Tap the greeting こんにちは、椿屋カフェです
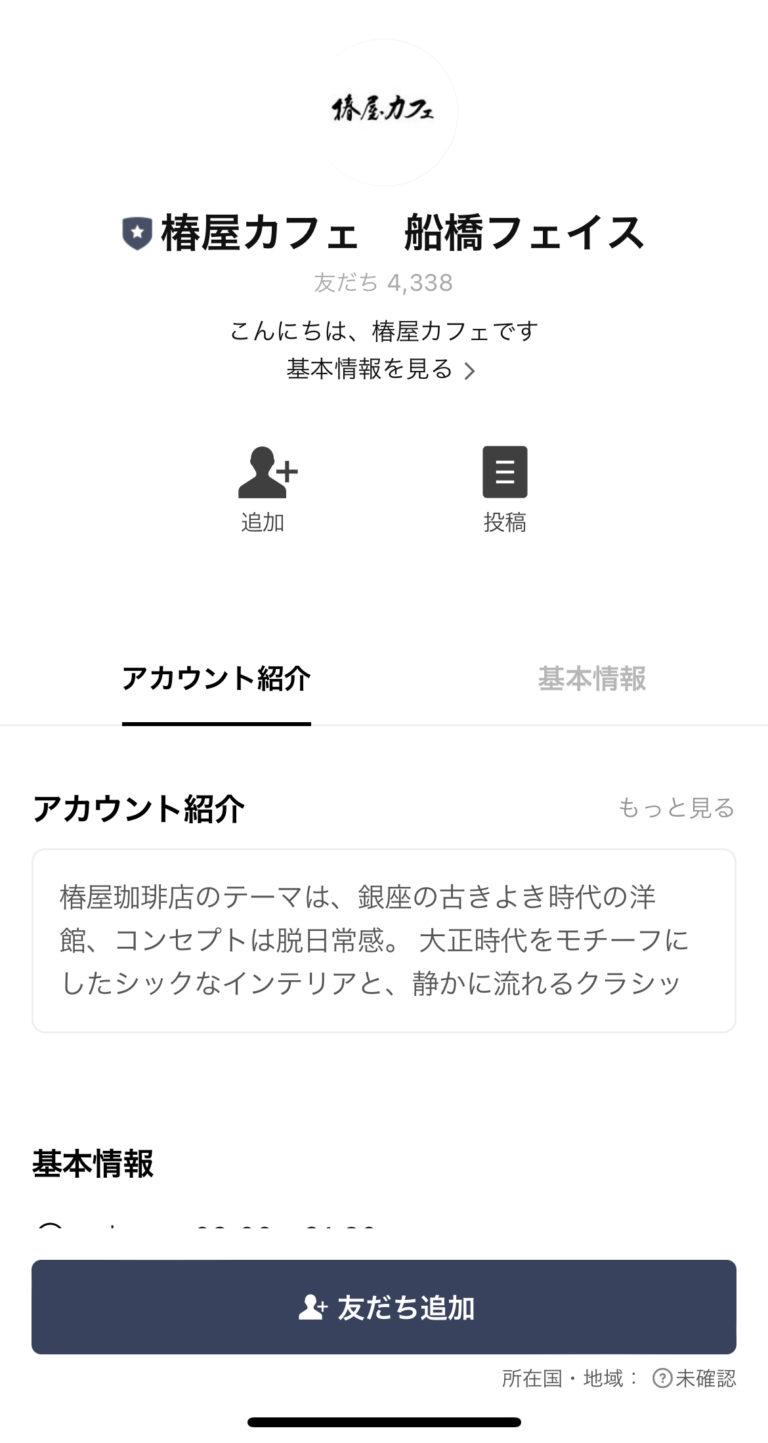The image size is (768, 1443). tap(384, 330)
